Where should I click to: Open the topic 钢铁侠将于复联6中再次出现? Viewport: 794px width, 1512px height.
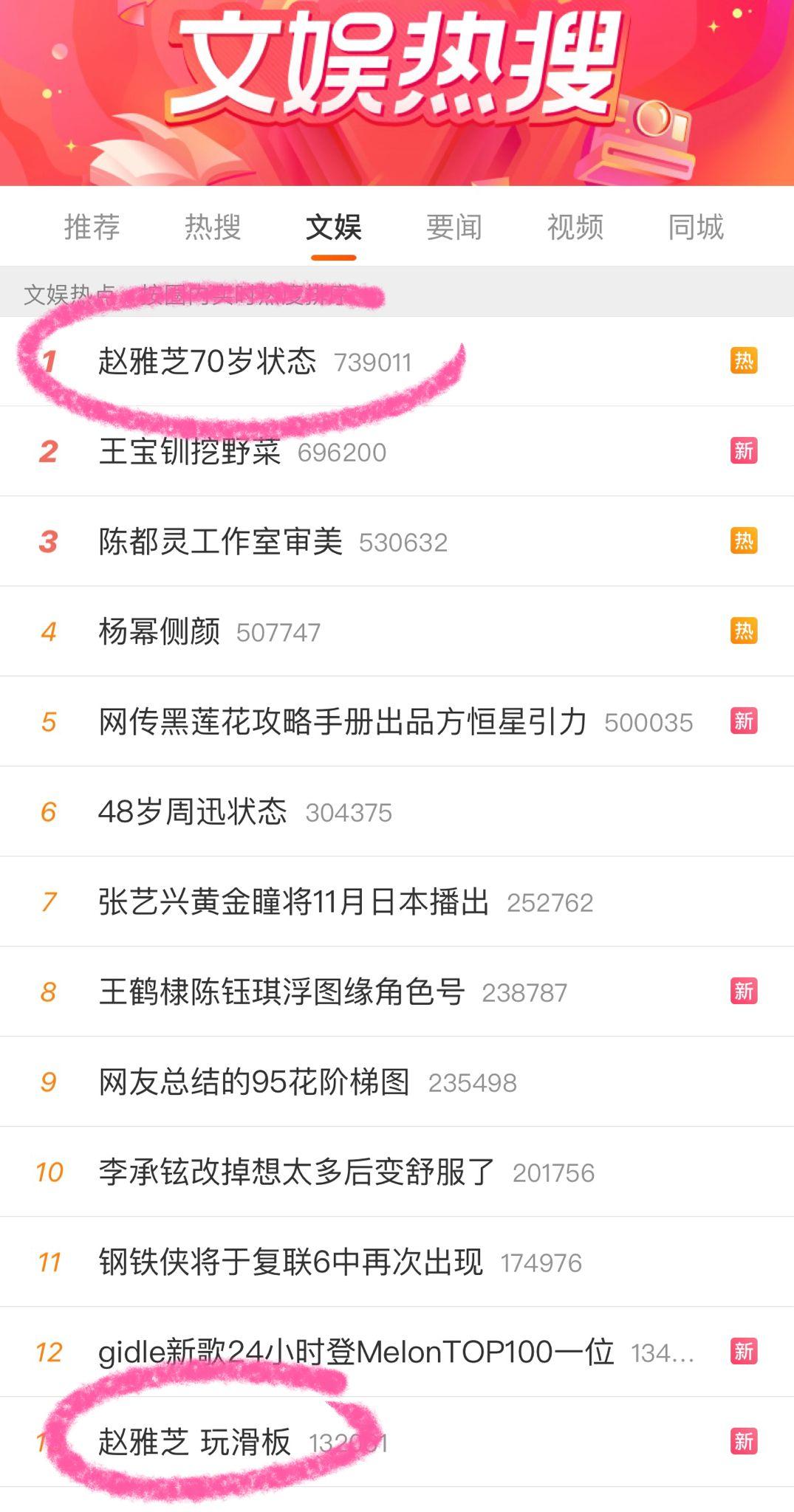pos(291,1262)
